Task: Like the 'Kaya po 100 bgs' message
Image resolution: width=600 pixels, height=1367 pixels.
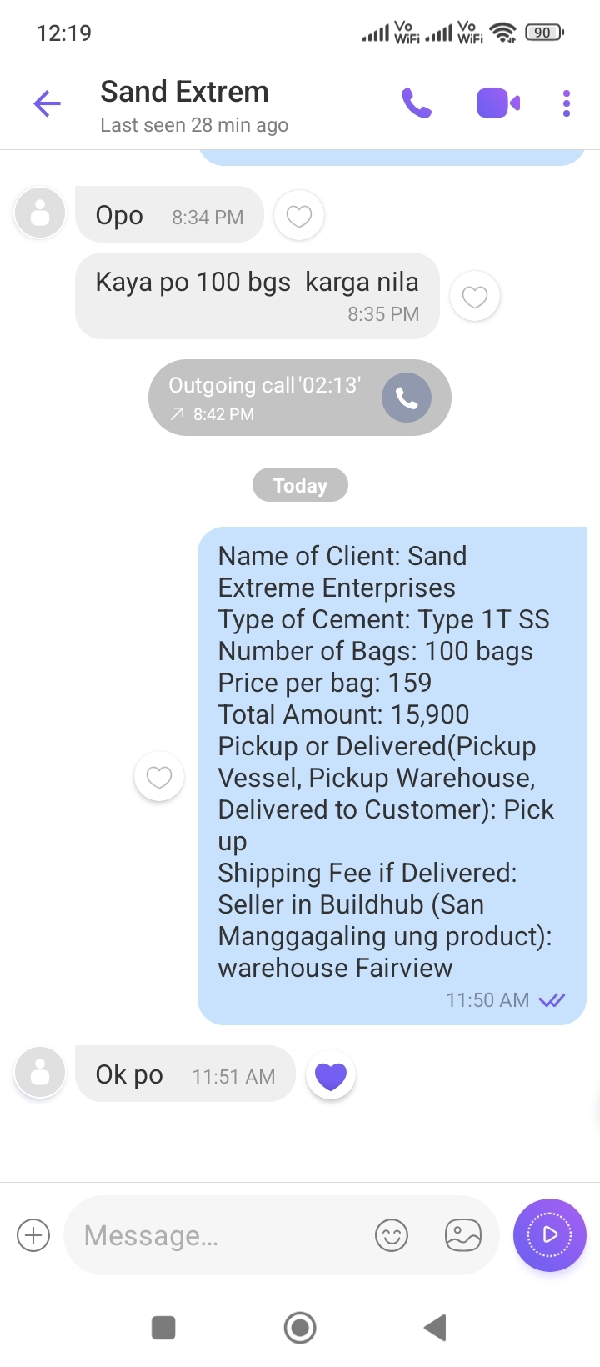Action: (x=475, y=297)
